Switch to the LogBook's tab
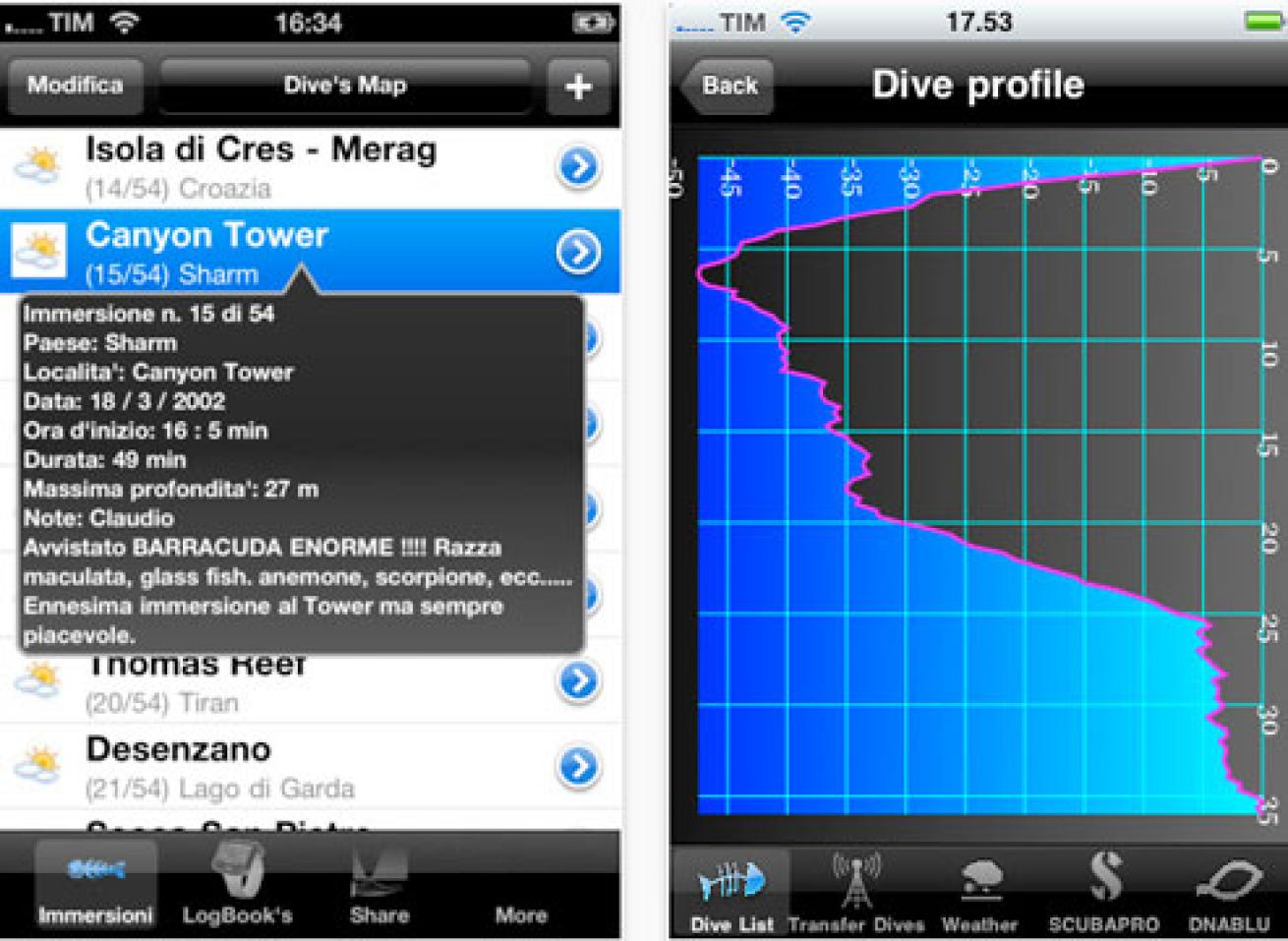 click(237, 888)
